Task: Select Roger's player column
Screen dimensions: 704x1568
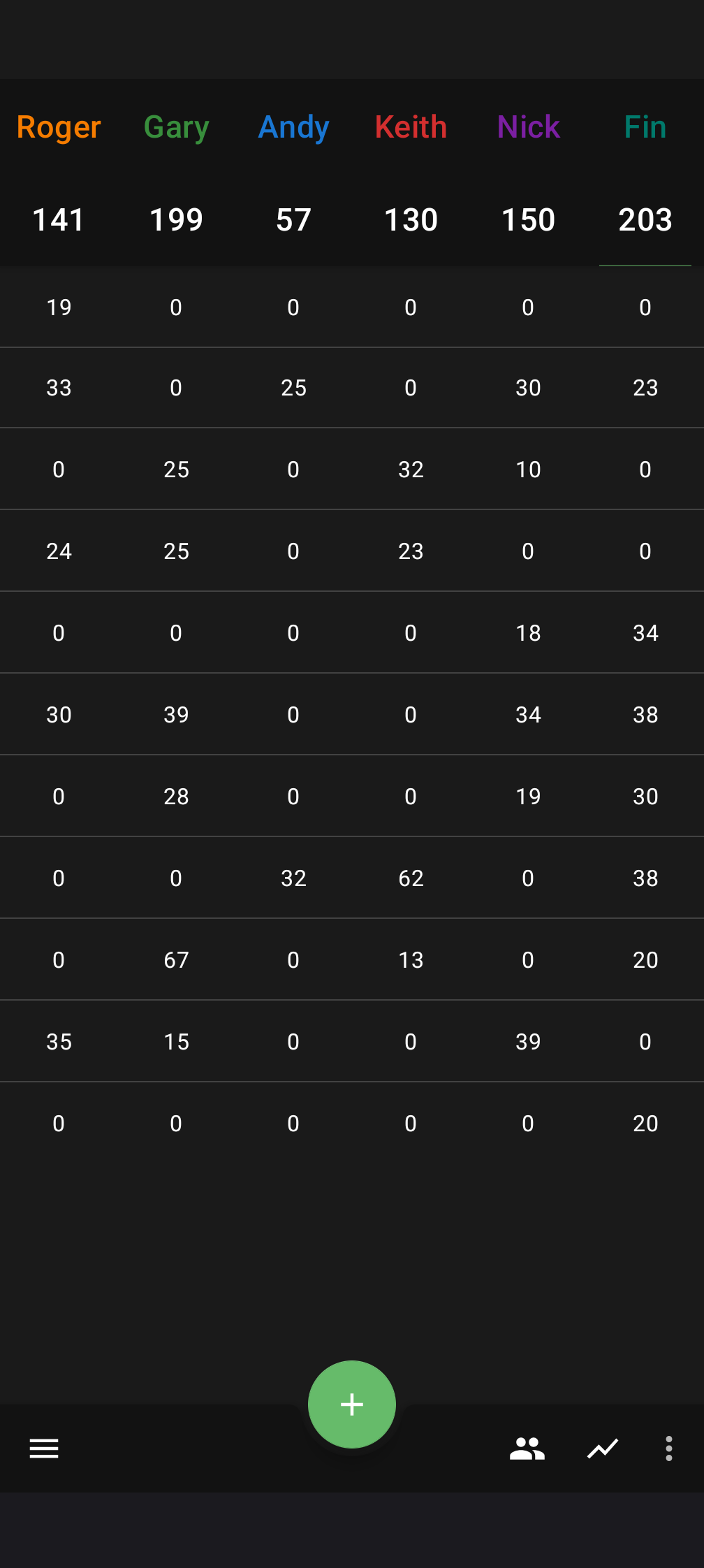Action: click(59, 127)
